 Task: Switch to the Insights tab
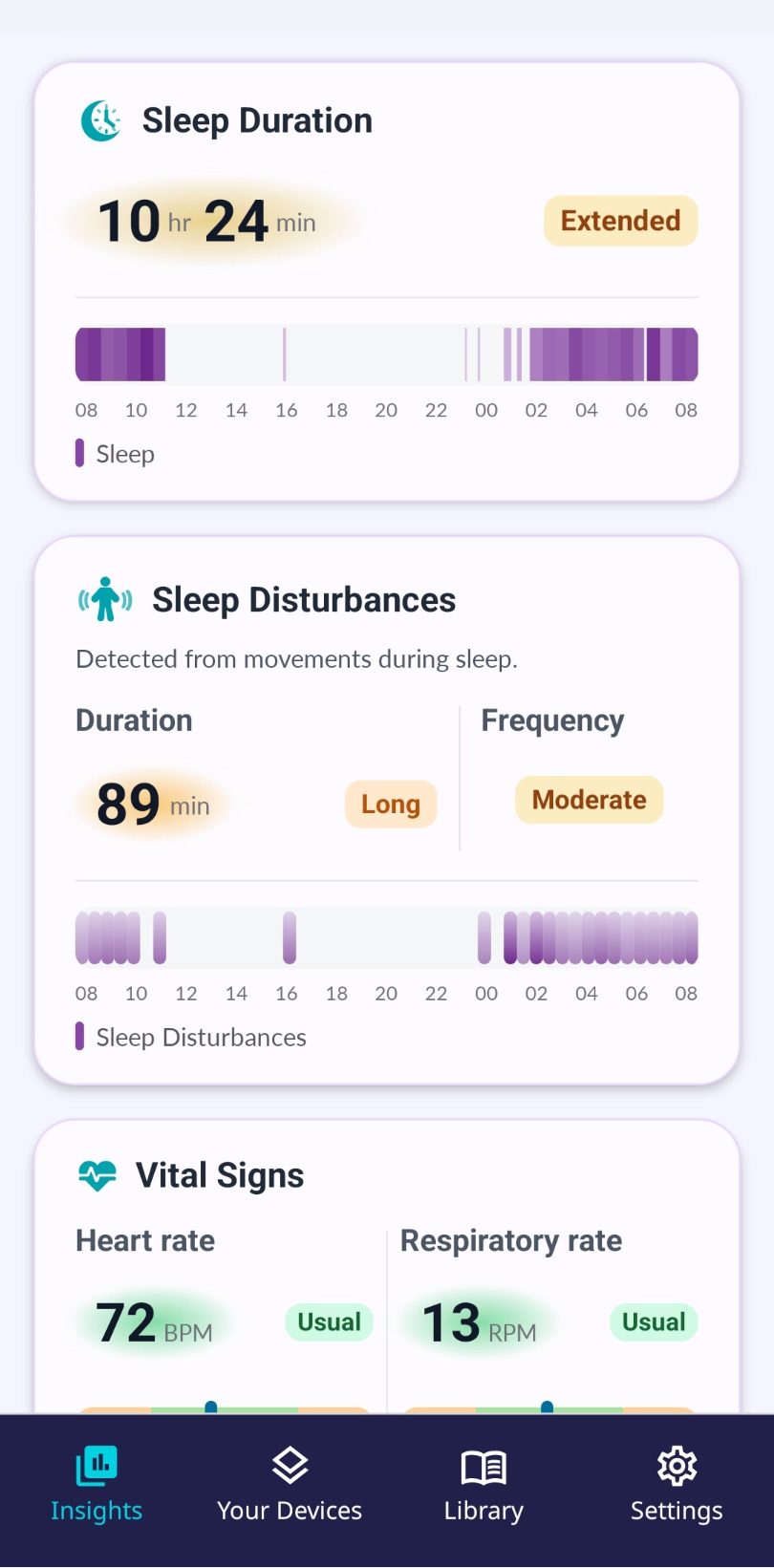point(97,1484)
